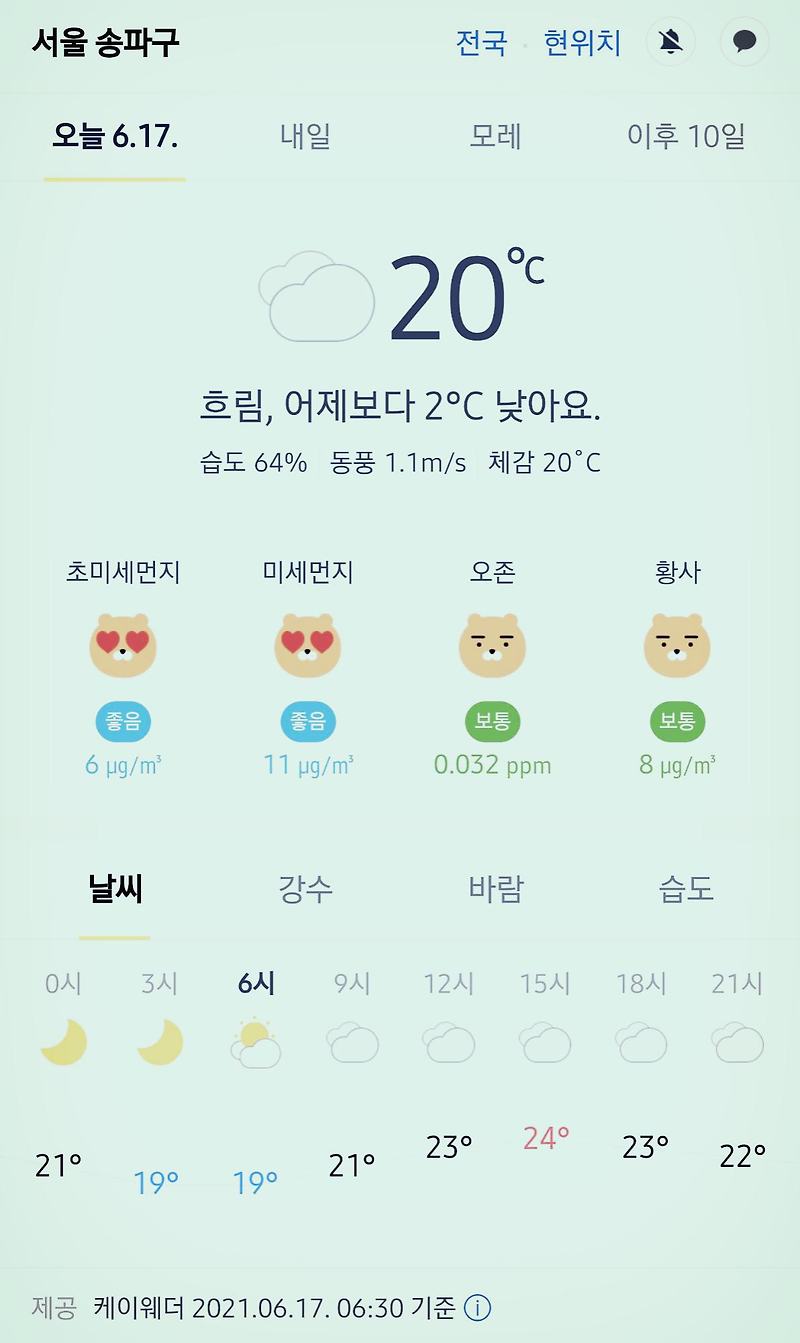Open the 케이웨더 provider info icon

click(x=478, y=1307)
